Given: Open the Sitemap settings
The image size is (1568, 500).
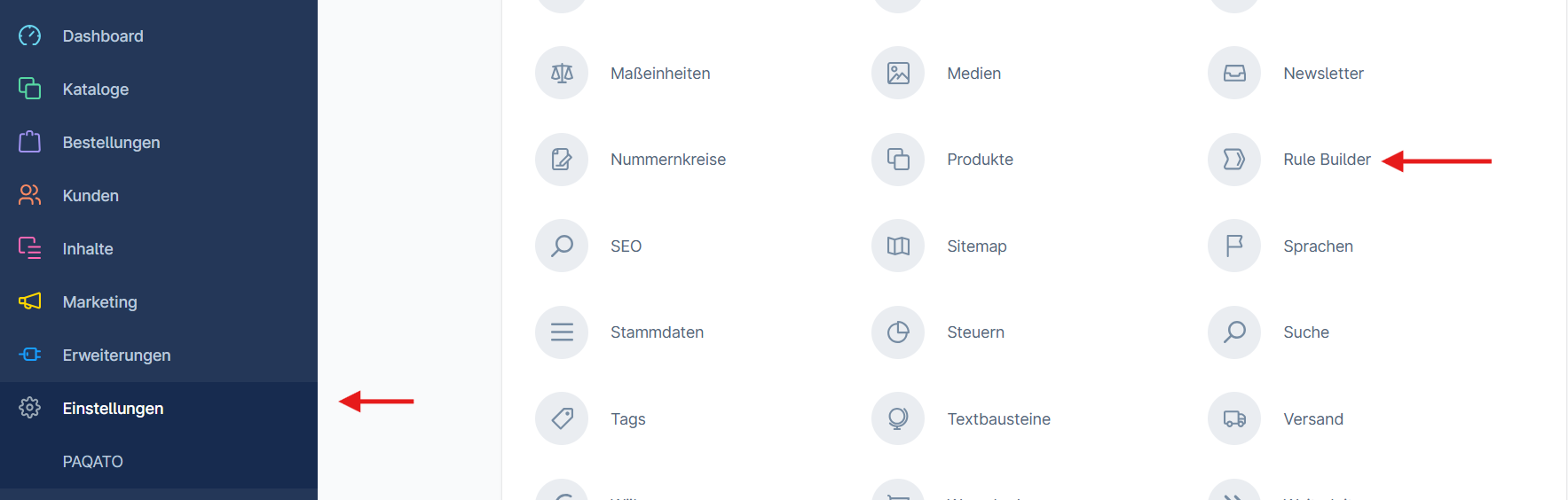Looking at the screenshot, I should tap(976, 246).
